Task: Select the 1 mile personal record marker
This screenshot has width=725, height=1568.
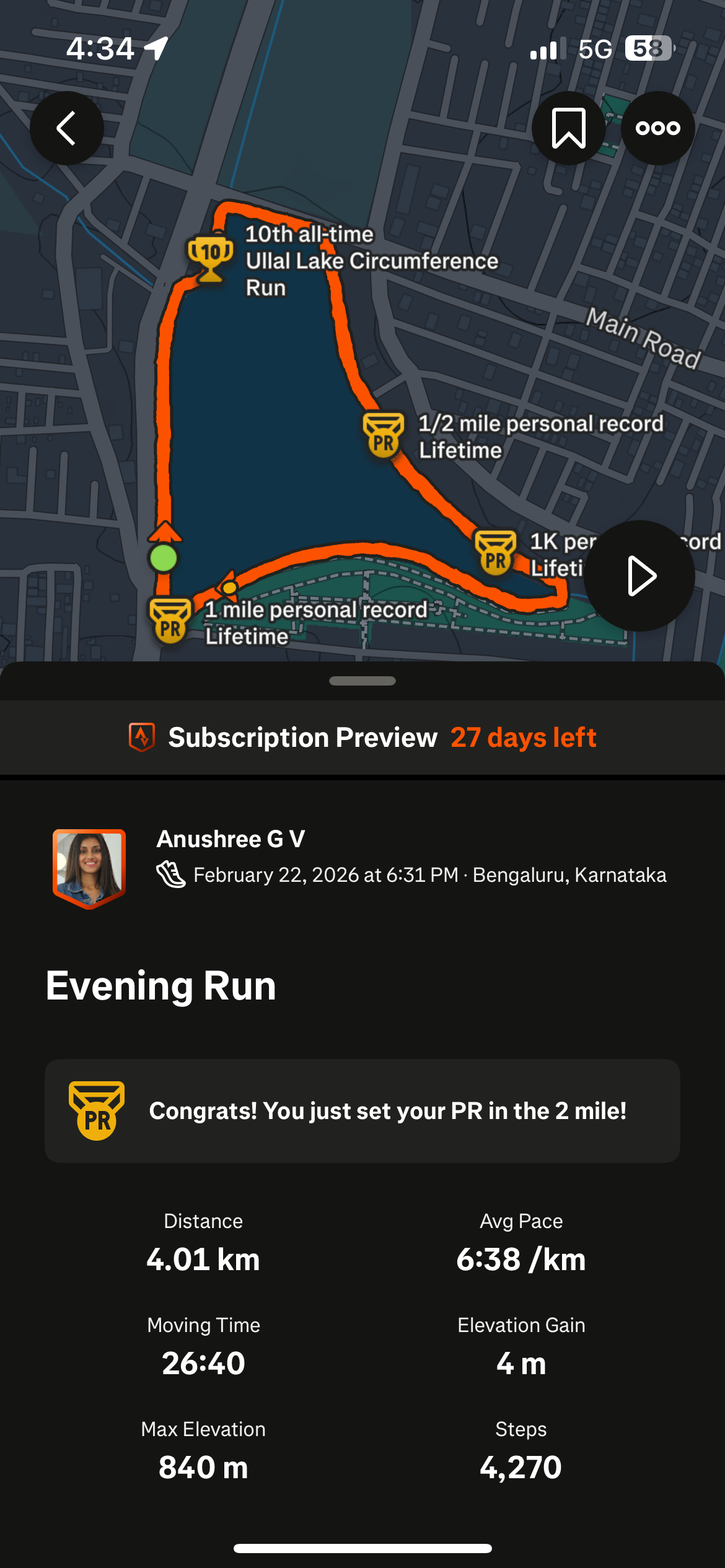Action: coord(170,621)
